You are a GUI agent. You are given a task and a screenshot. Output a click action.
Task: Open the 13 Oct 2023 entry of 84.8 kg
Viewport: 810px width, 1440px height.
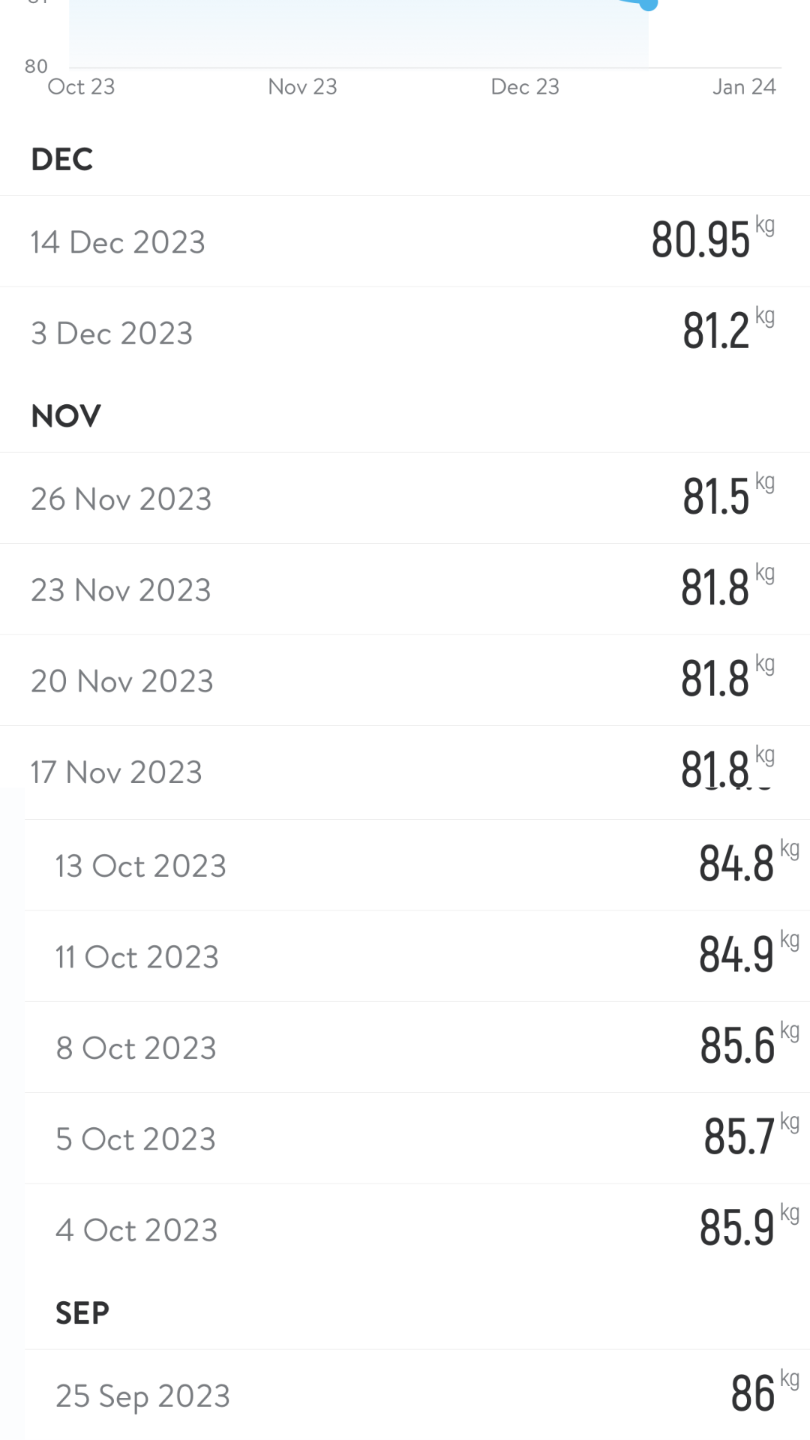[416, 865]
